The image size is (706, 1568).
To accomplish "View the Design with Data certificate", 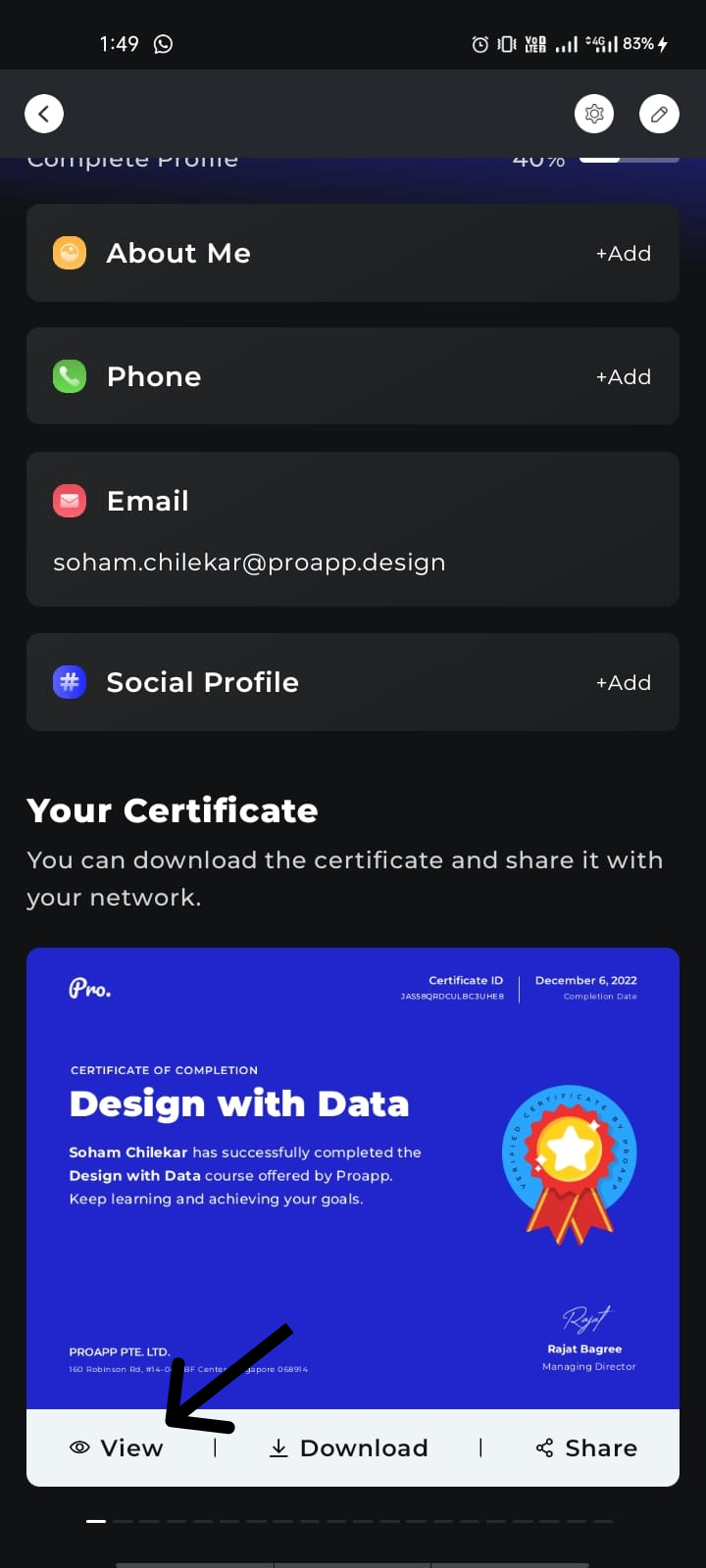I will (x=118, y=1448).
